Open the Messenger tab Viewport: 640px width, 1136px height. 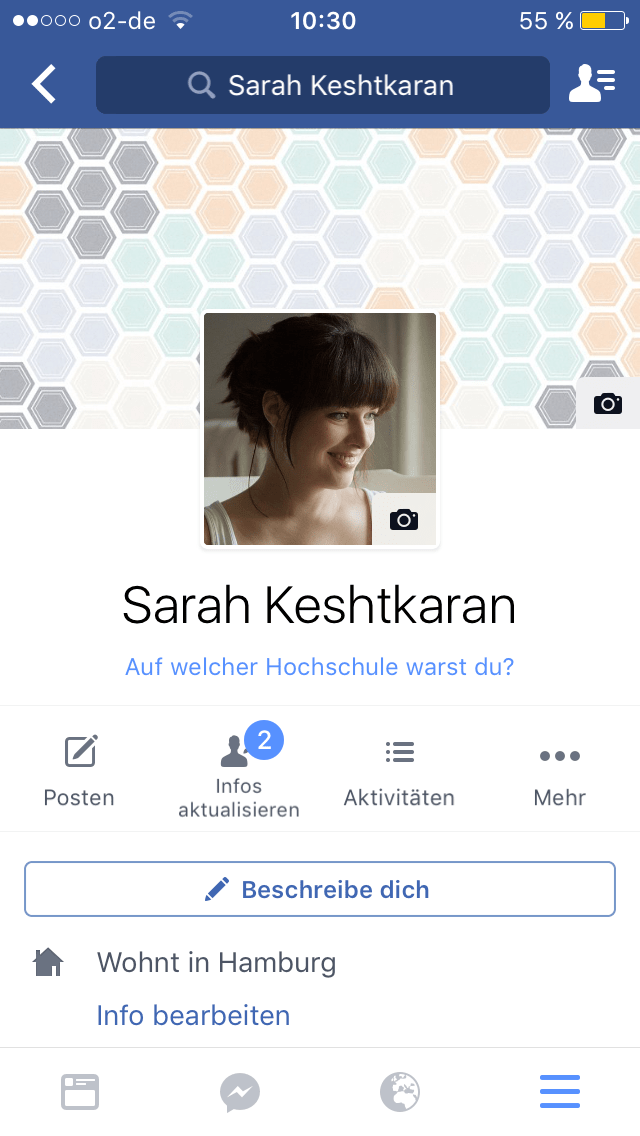point(240,1092)
